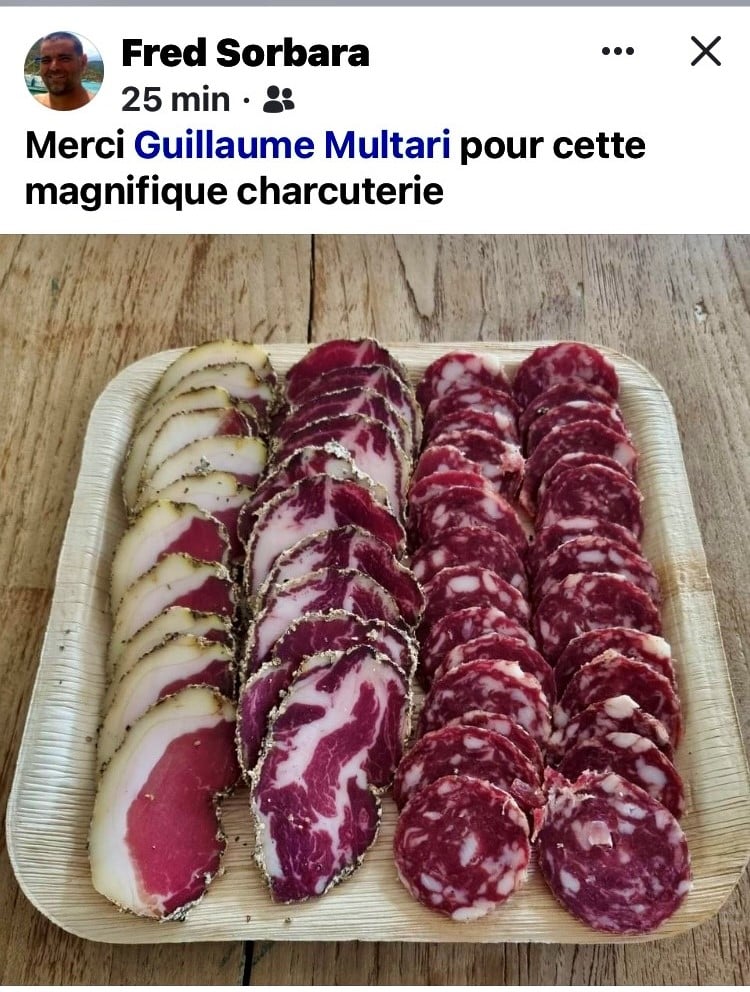The image size is (750, 992).
Task: Open tagged profile Guillaume Multari
Action: 292,146
